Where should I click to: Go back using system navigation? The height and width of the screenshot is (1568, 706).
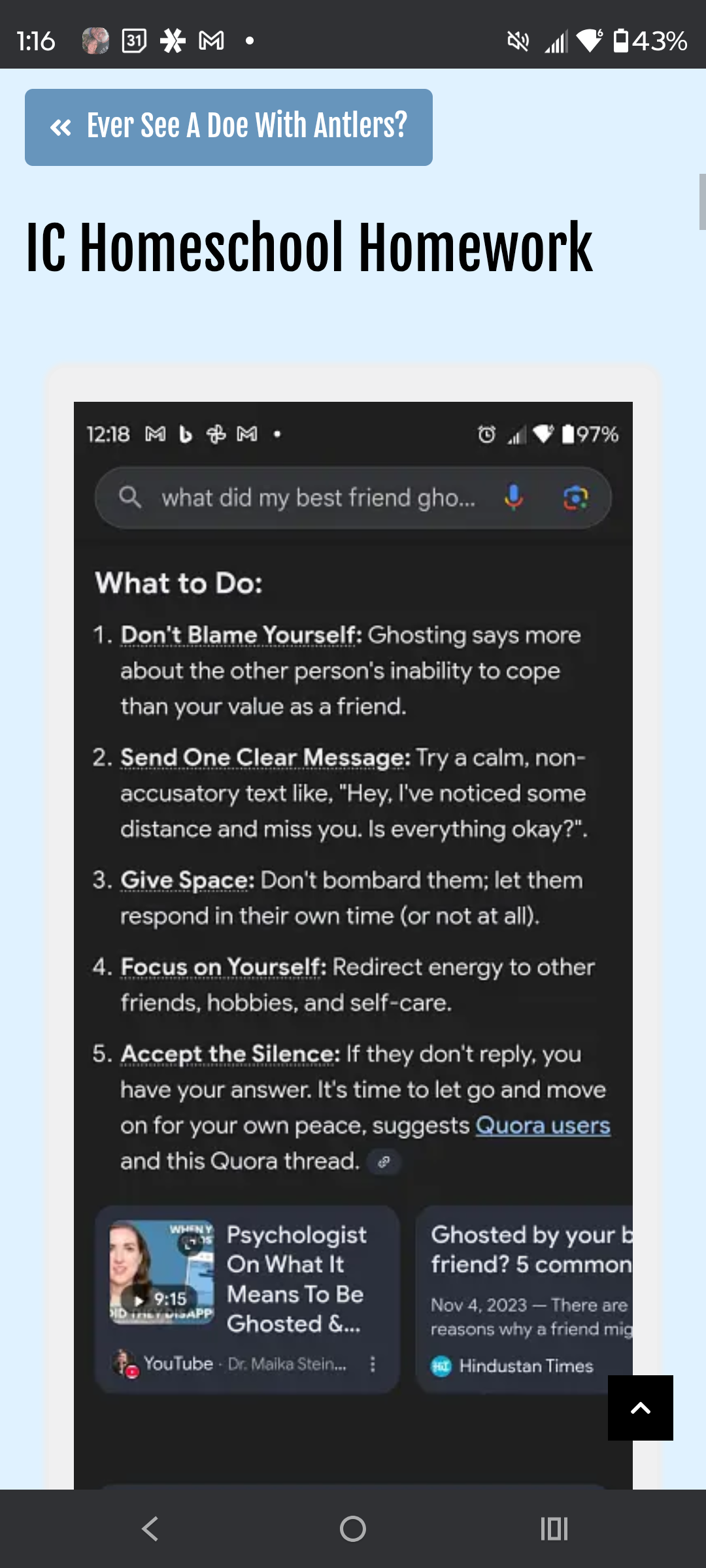(150, 1529)
